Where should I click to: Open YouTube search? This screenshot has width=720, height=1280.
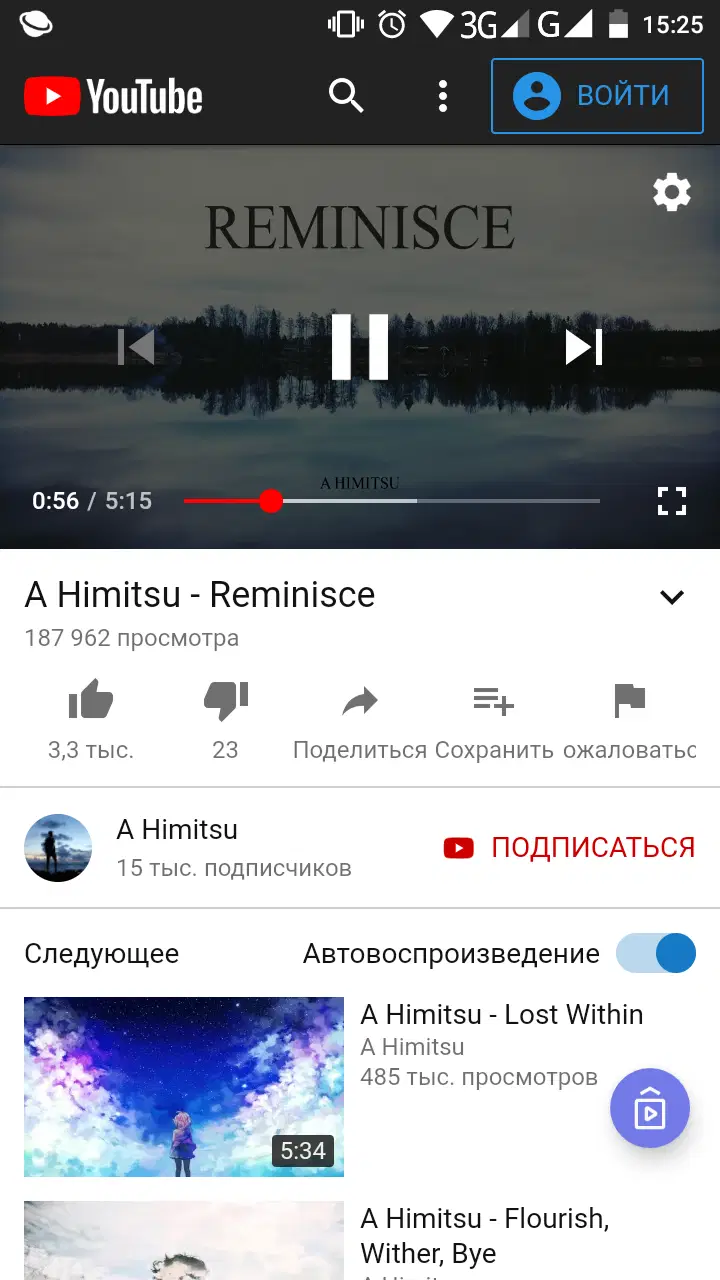[346, 96]
